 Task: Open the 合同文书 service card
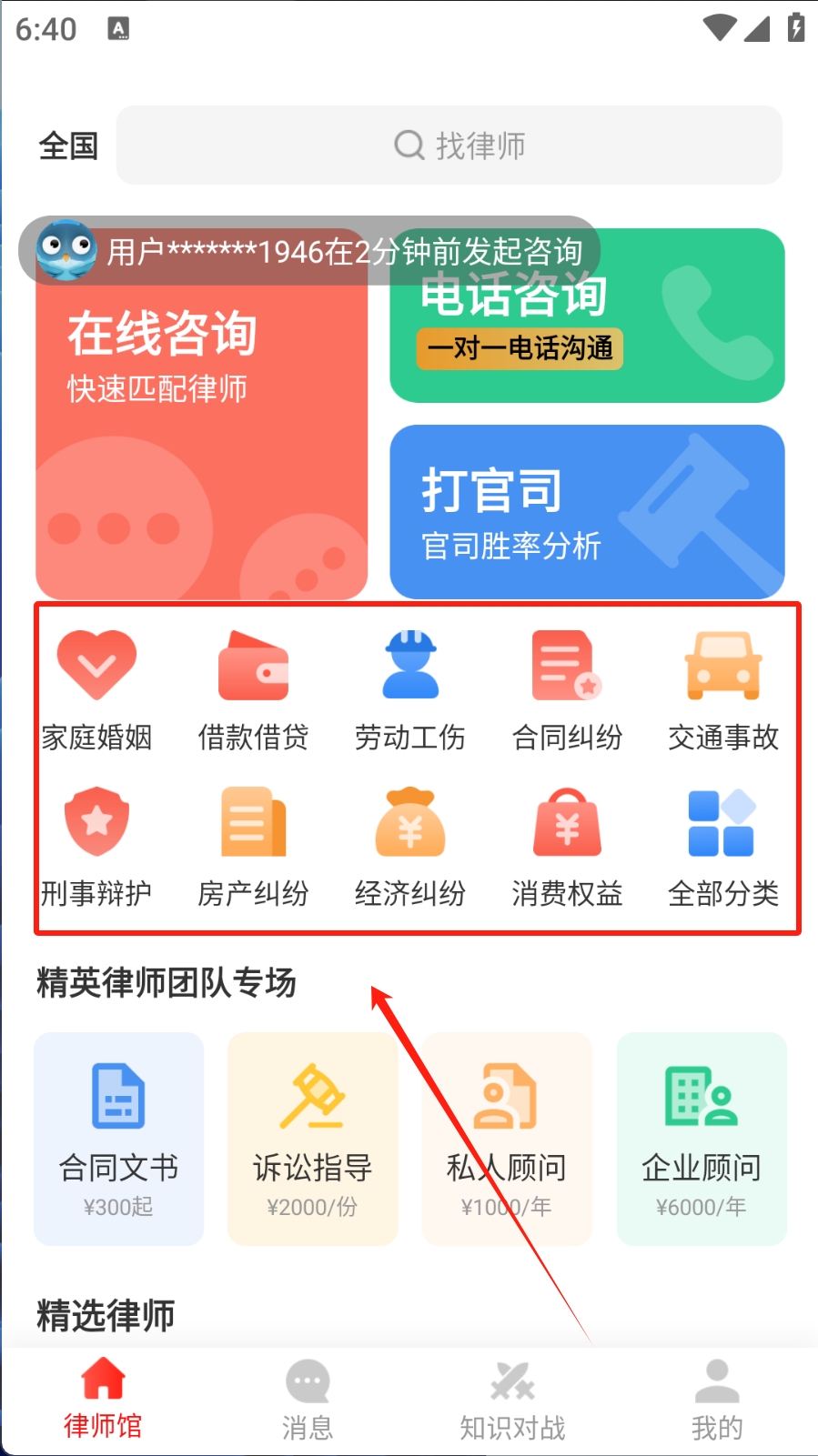[x=118, y=1139]
